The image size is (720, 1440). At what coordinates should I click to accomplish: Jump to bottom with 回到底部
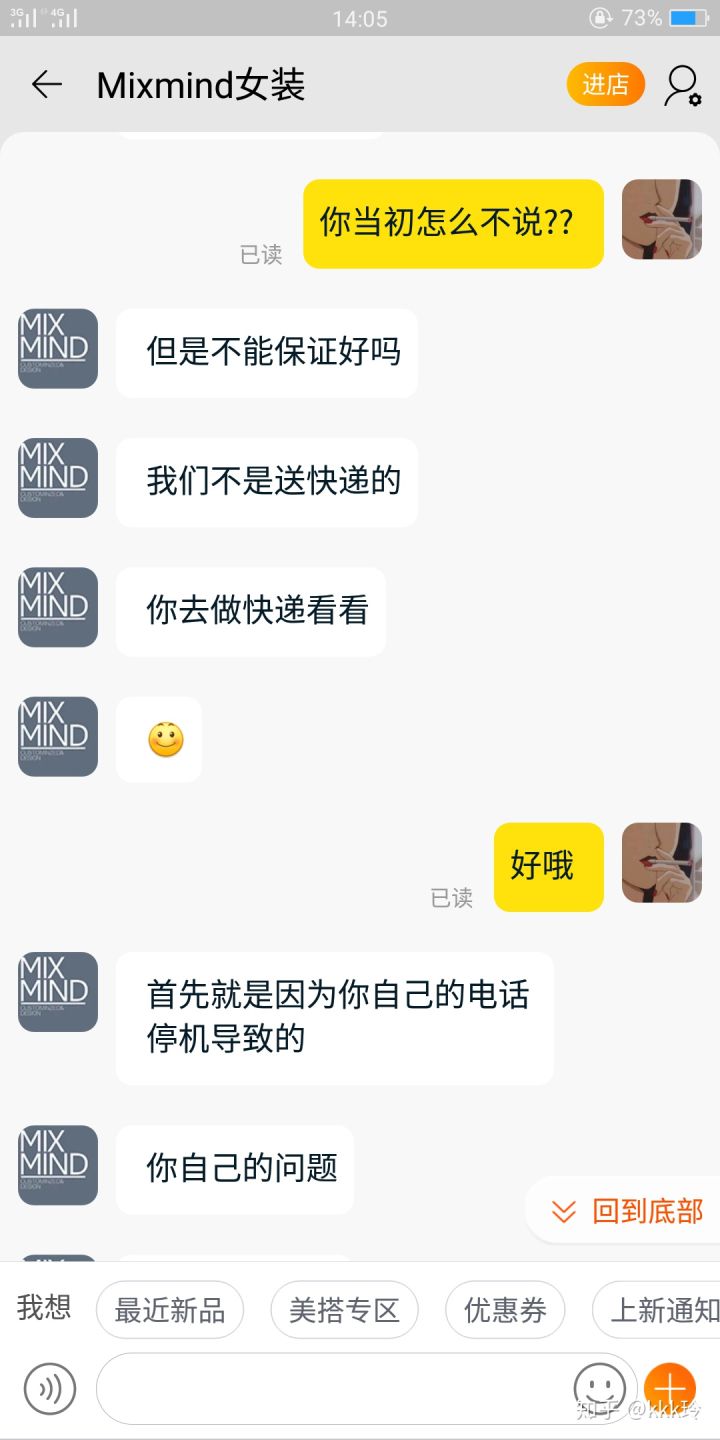[x=628, y=1211]
